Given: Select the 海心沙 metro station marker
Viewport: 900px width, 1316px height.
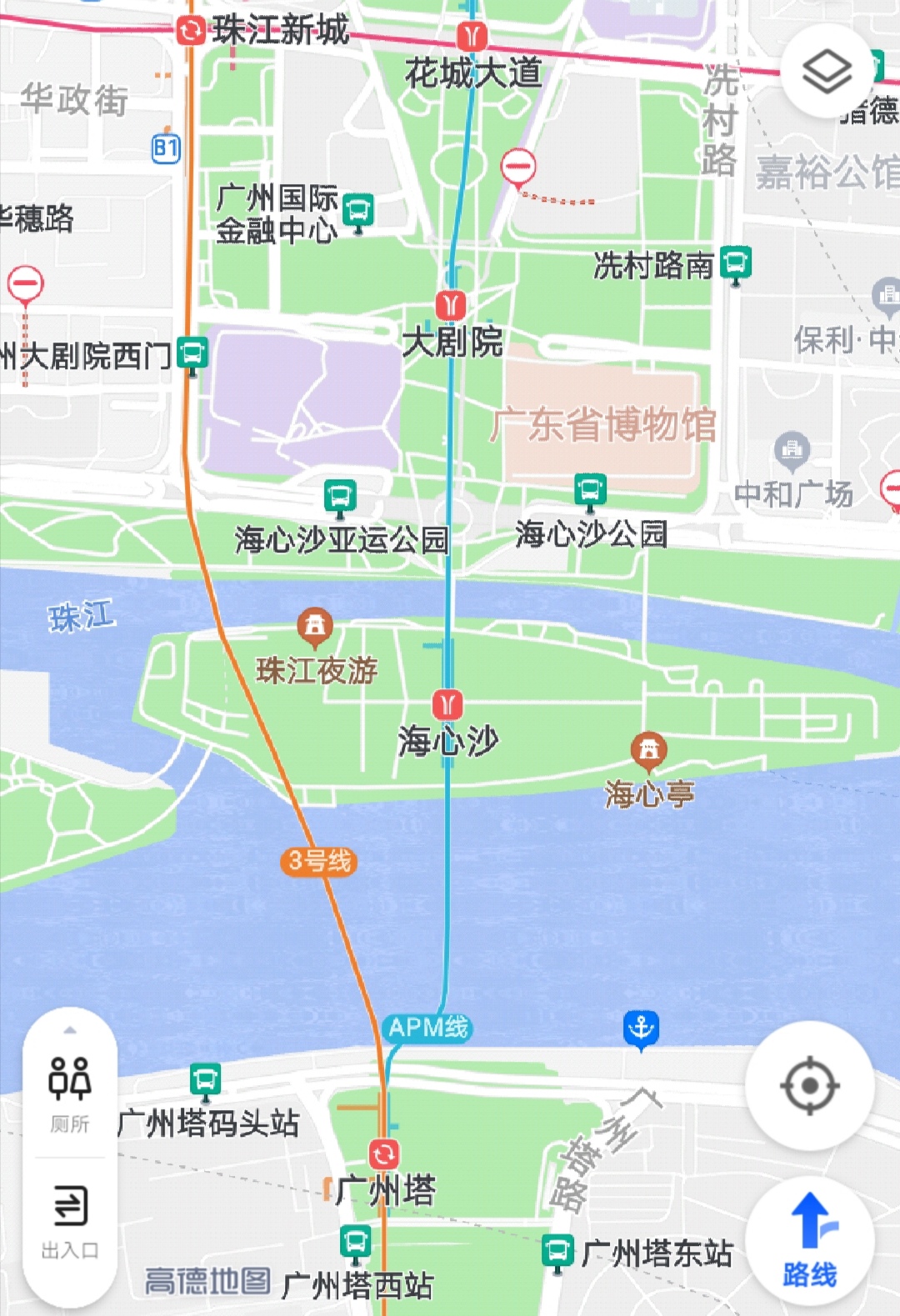Looking at the screenshot, I should coord(448,704).
